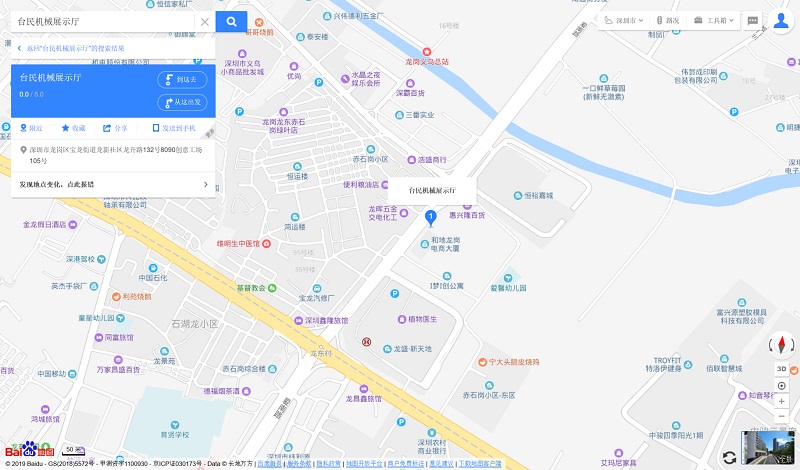Open the user account avatar
This screenshot has width=800, height=470.
pos(781,20)
